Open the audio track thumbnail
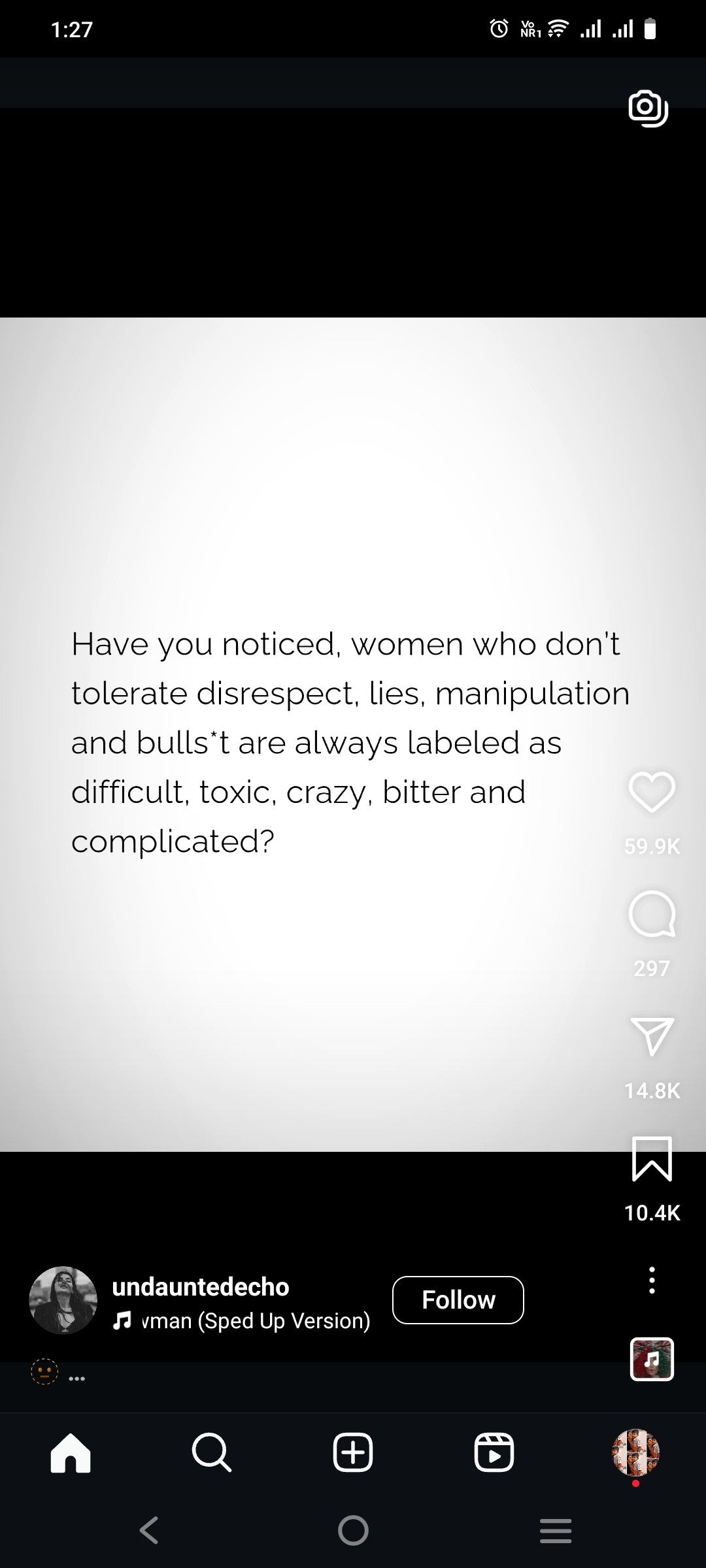Viewport: 706px width, 1568px height. click(652, 1360)
